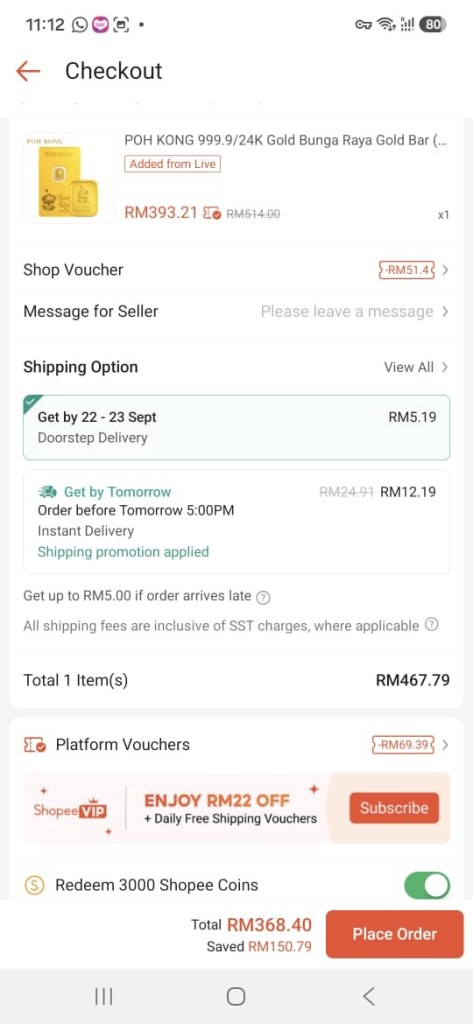Place the order

(395, 934)
